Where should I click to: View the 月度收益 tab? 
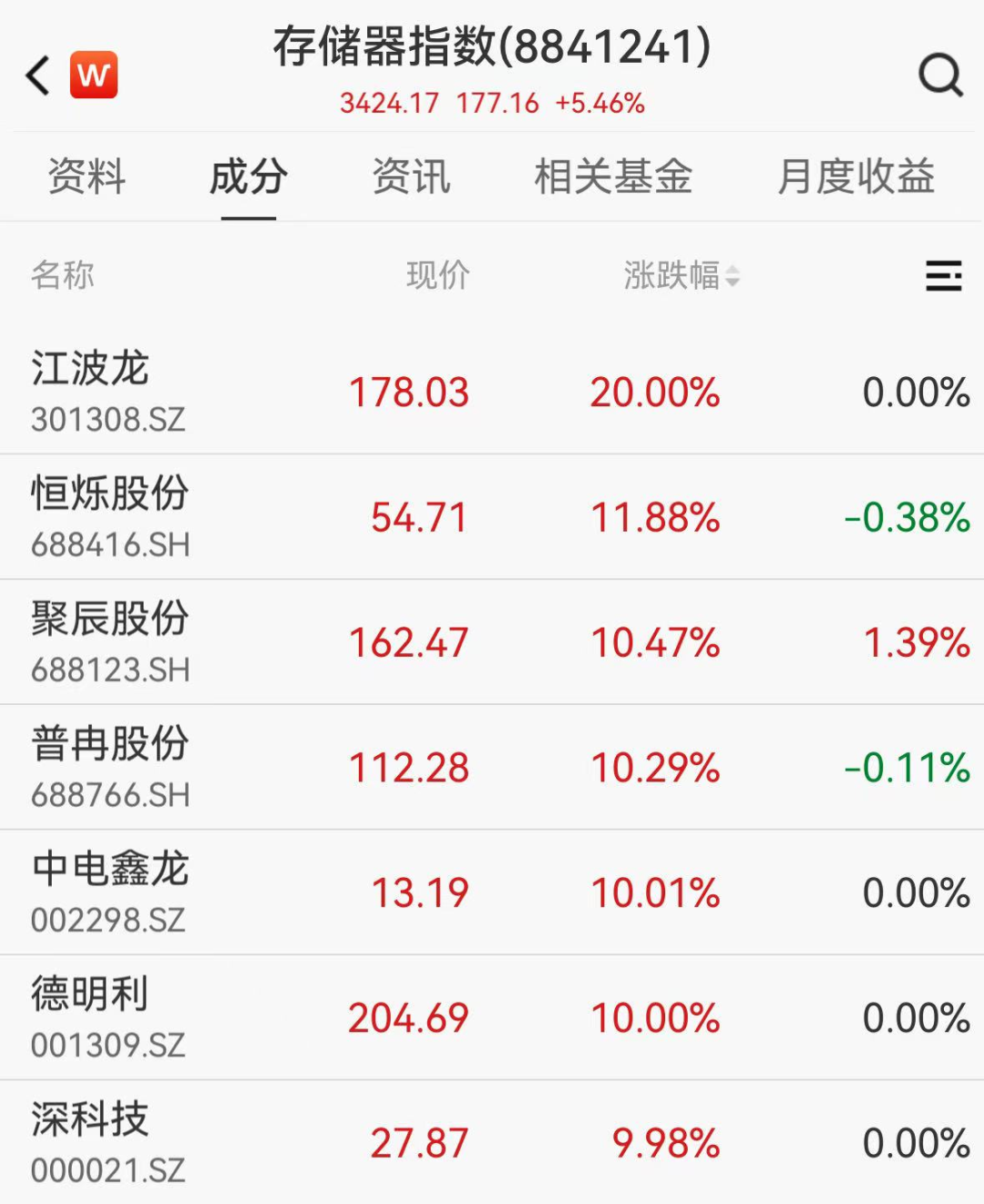(x=856, y=177)
